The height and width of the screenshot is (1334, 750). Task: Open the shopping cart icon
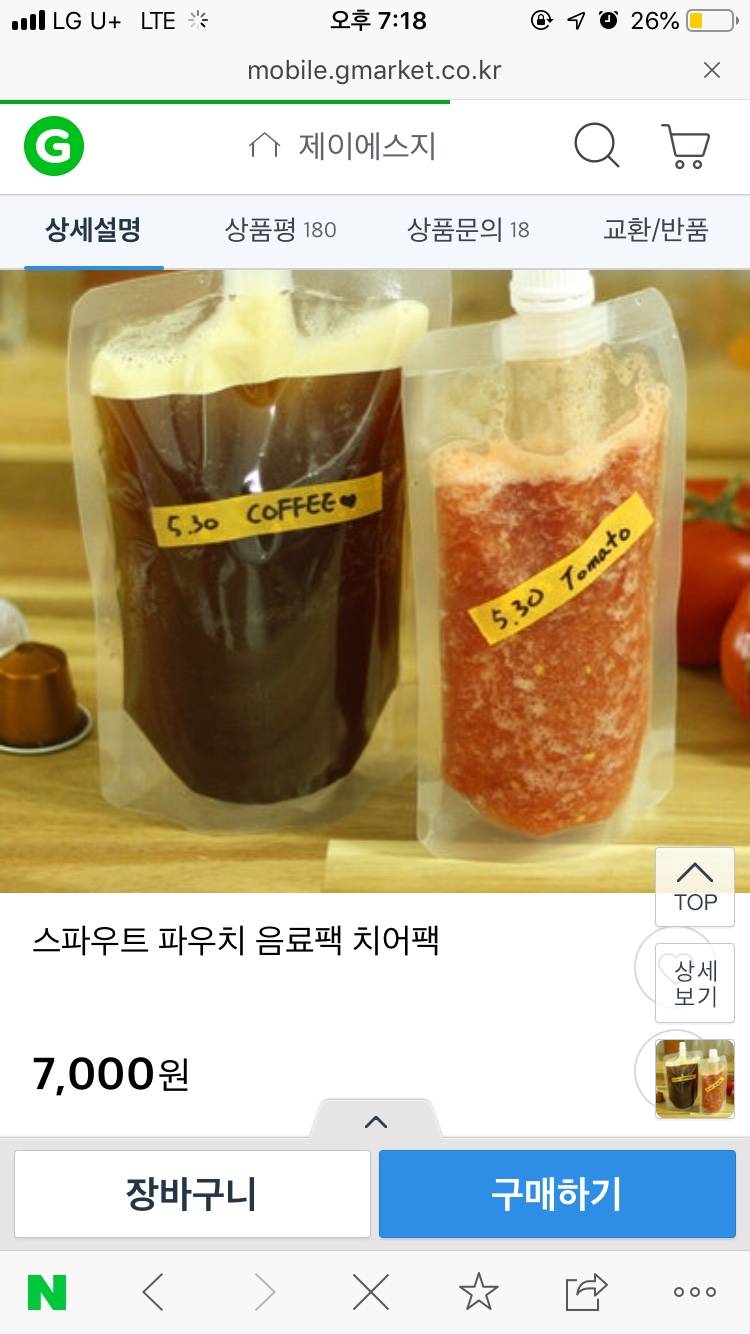pyautogui.click(x=684, y=146)
